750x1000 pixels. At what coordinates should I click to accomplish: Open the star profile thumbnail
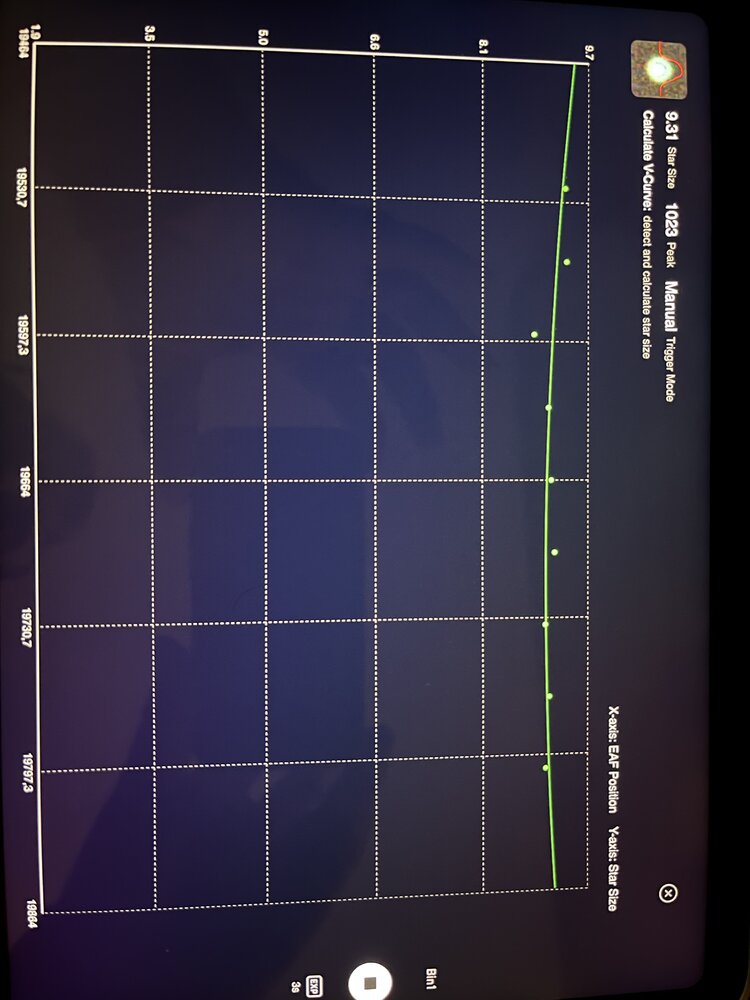658,68
